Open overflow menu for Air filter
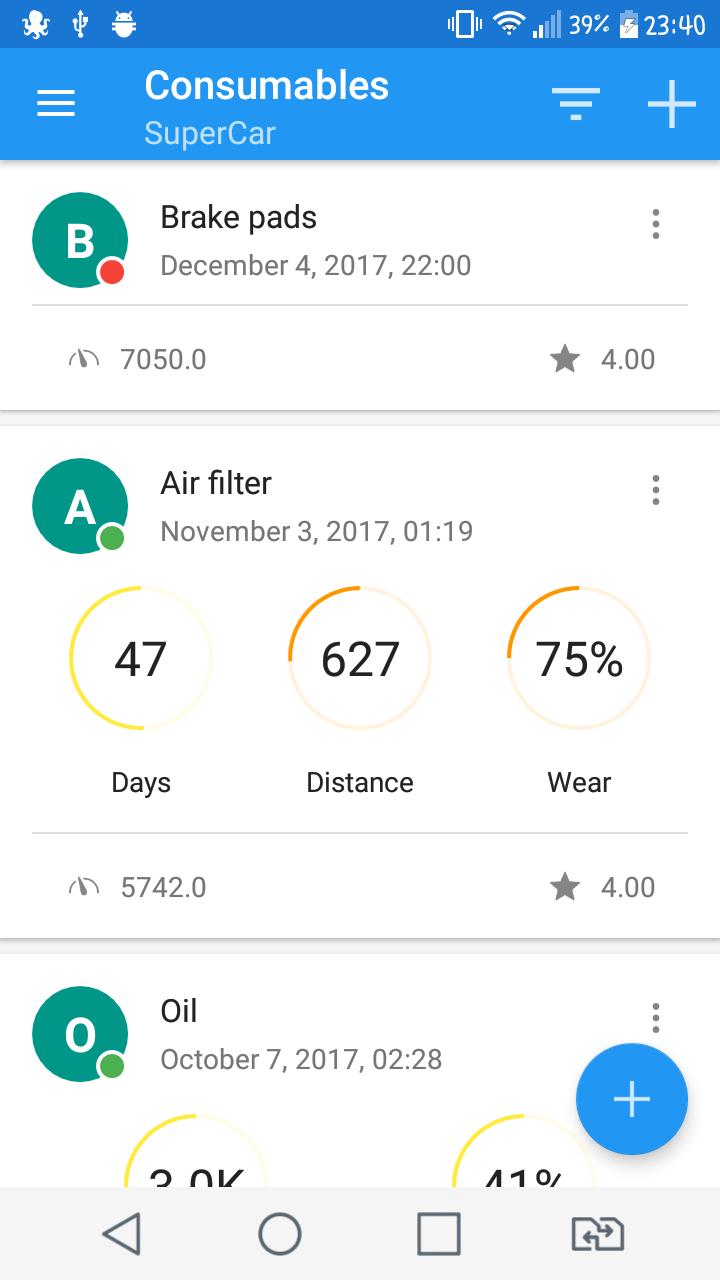 click(655, 491)
